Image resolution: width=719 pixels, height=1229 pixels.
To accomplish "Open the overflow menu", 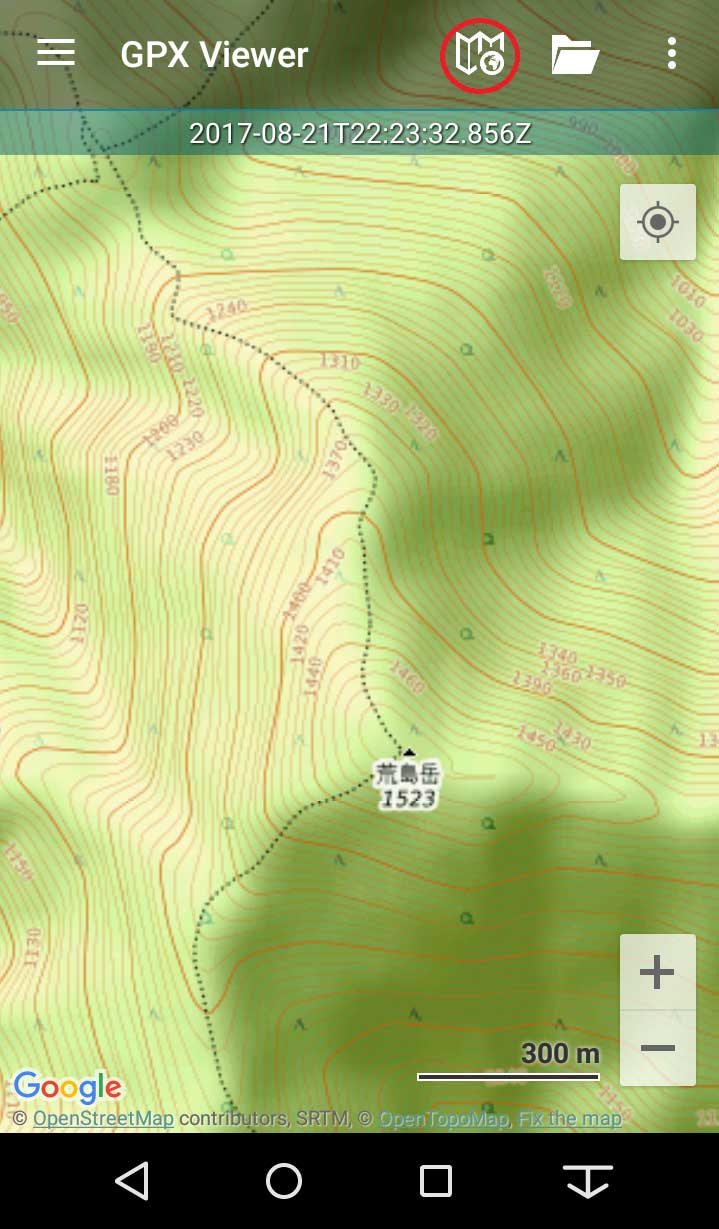I will click(x=672, y=54).
